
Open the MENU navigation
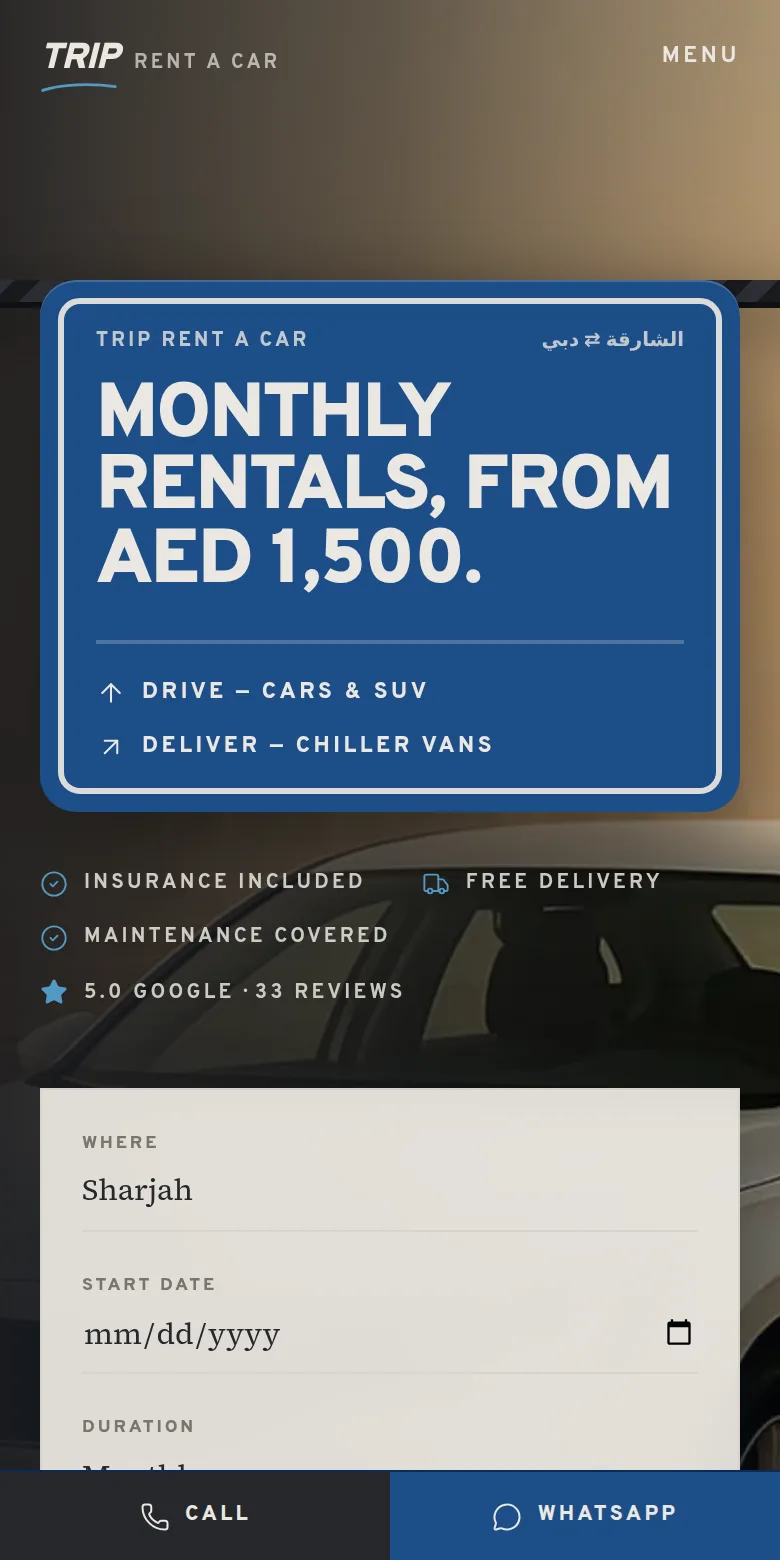tap(700, 55)
